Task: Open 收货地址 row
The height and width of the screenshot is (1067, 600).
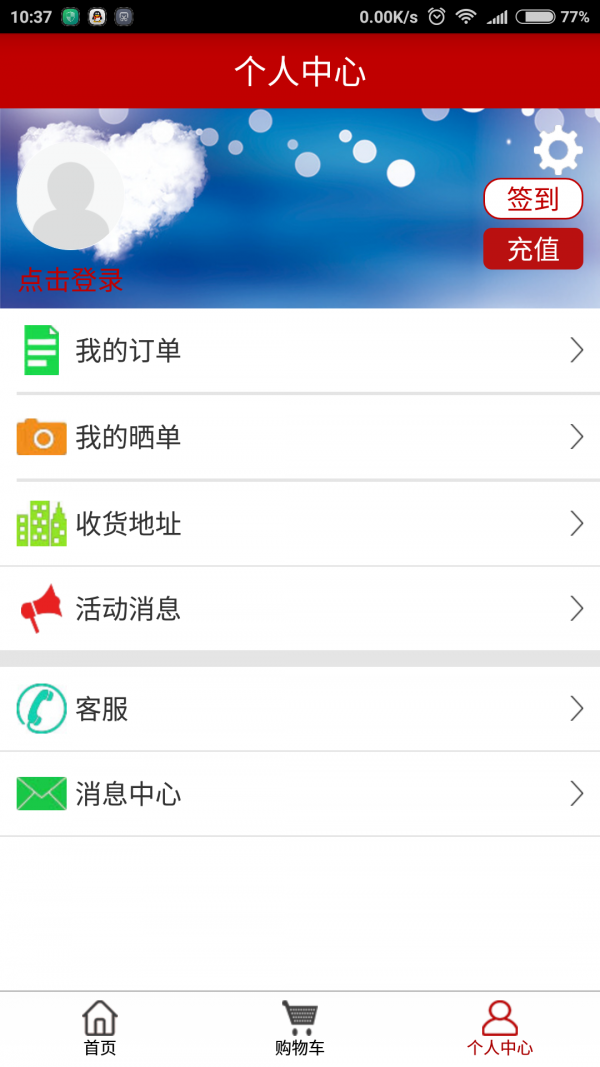Action: pos(300,523)
